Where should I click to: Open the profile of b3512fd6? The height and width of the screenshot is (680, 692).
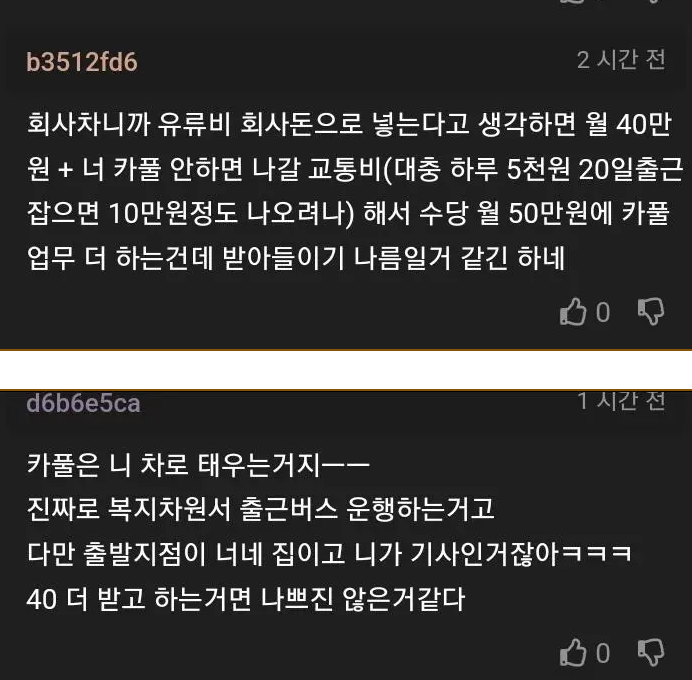(x=82, y=62)
